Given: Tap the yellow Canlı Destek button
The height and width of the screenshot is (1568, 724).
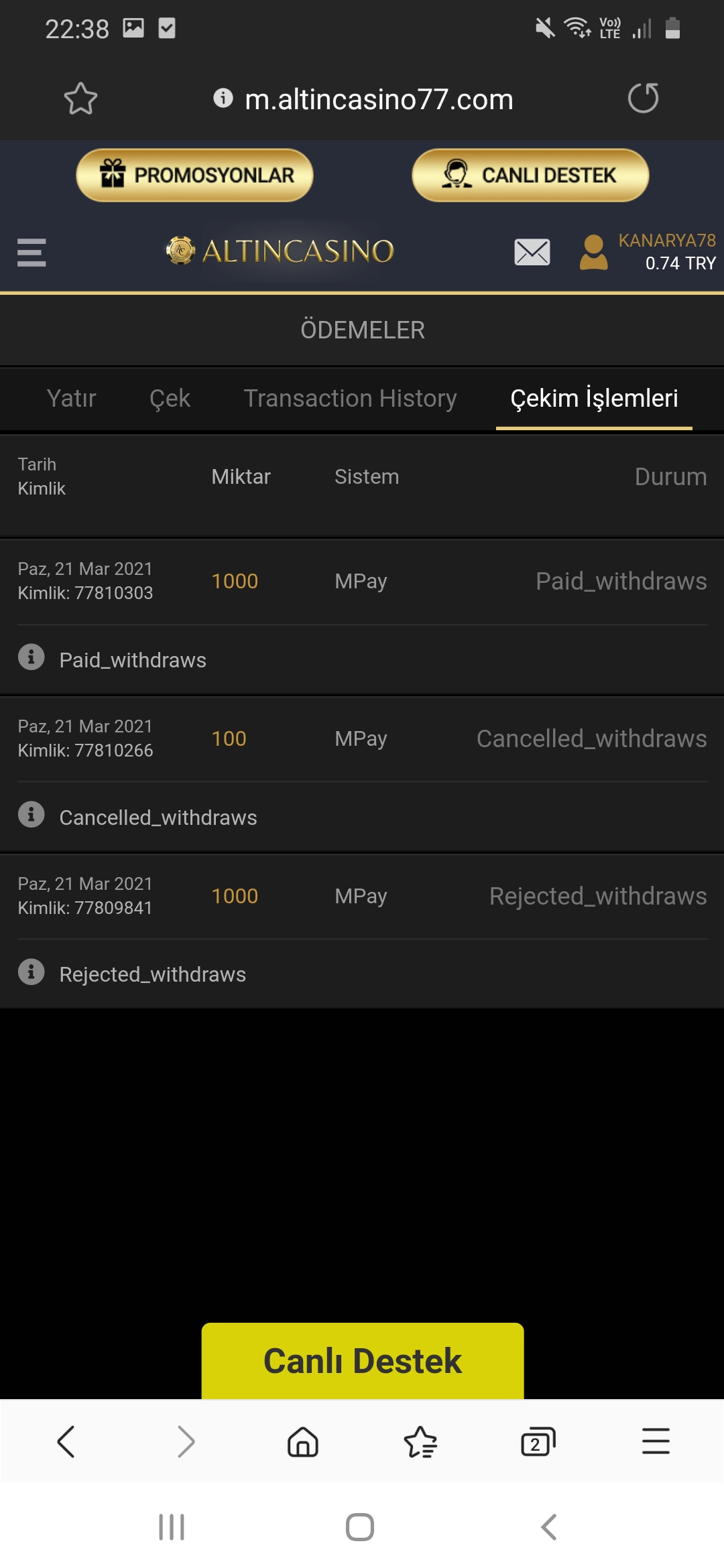Looking at the screenshot, I should (x=362, y=1361).
